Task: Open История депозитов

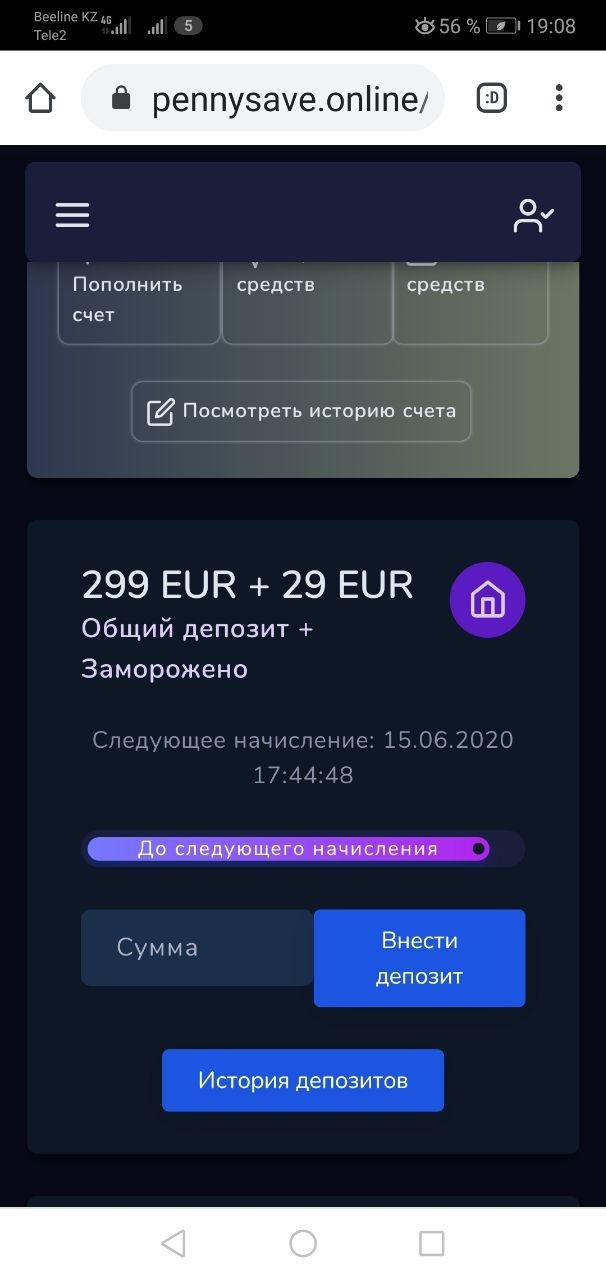Action: [x=303, y=1080]
